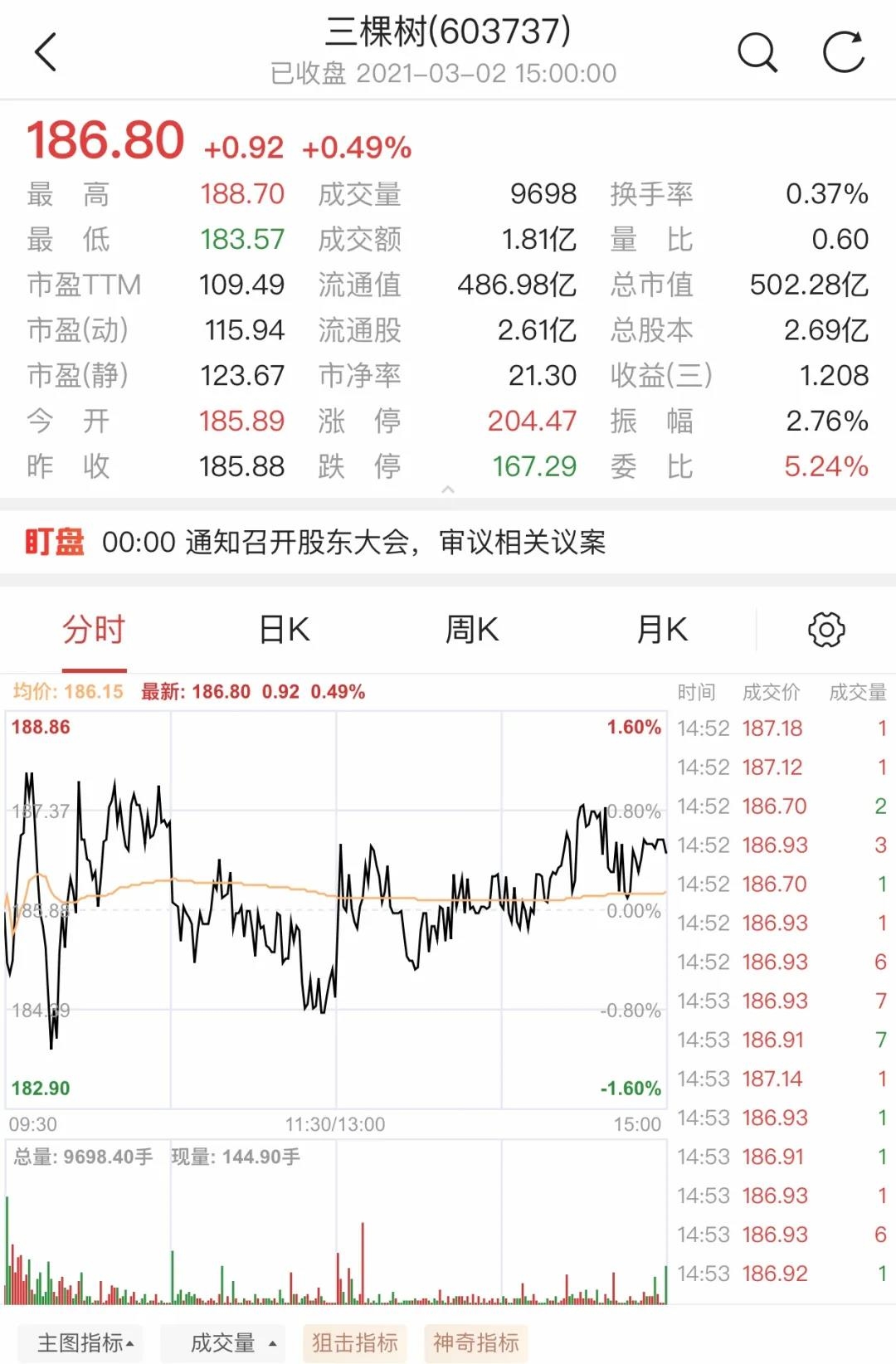Select the 分时 chart tab

pos(94,630)
